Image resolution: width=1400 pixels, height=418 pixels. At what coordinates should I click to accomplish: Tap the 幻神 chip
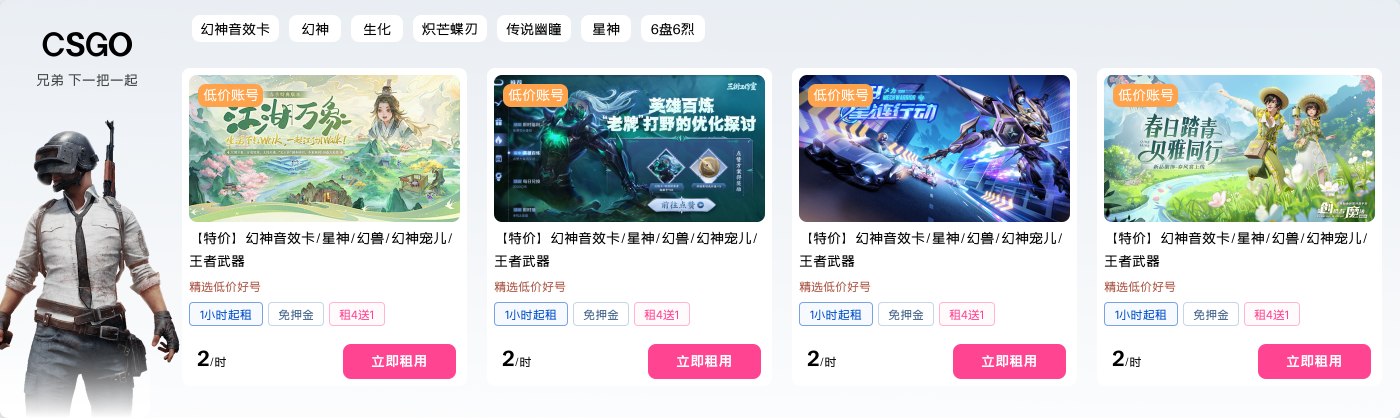(315, 29)
